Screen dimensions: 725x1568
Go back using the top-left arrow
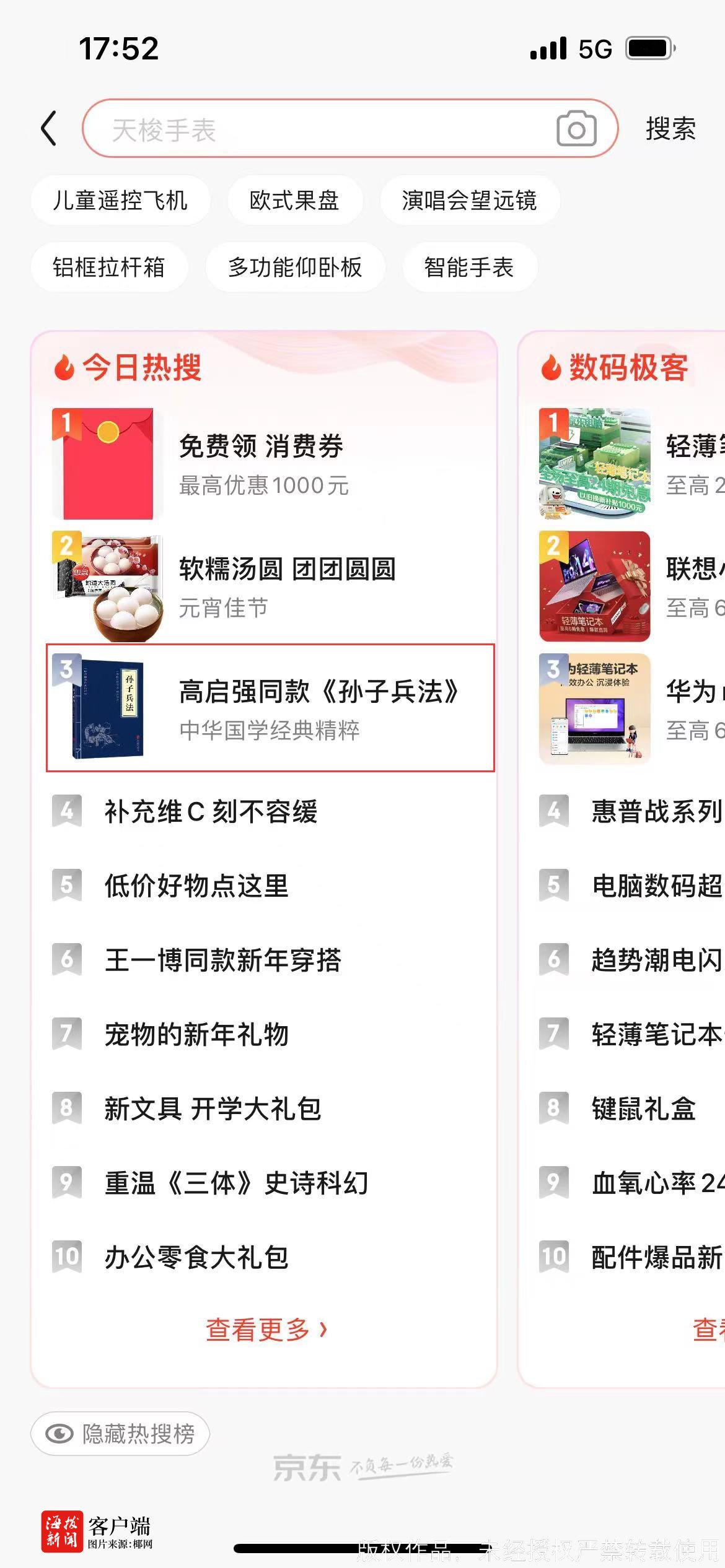[49, 129]
